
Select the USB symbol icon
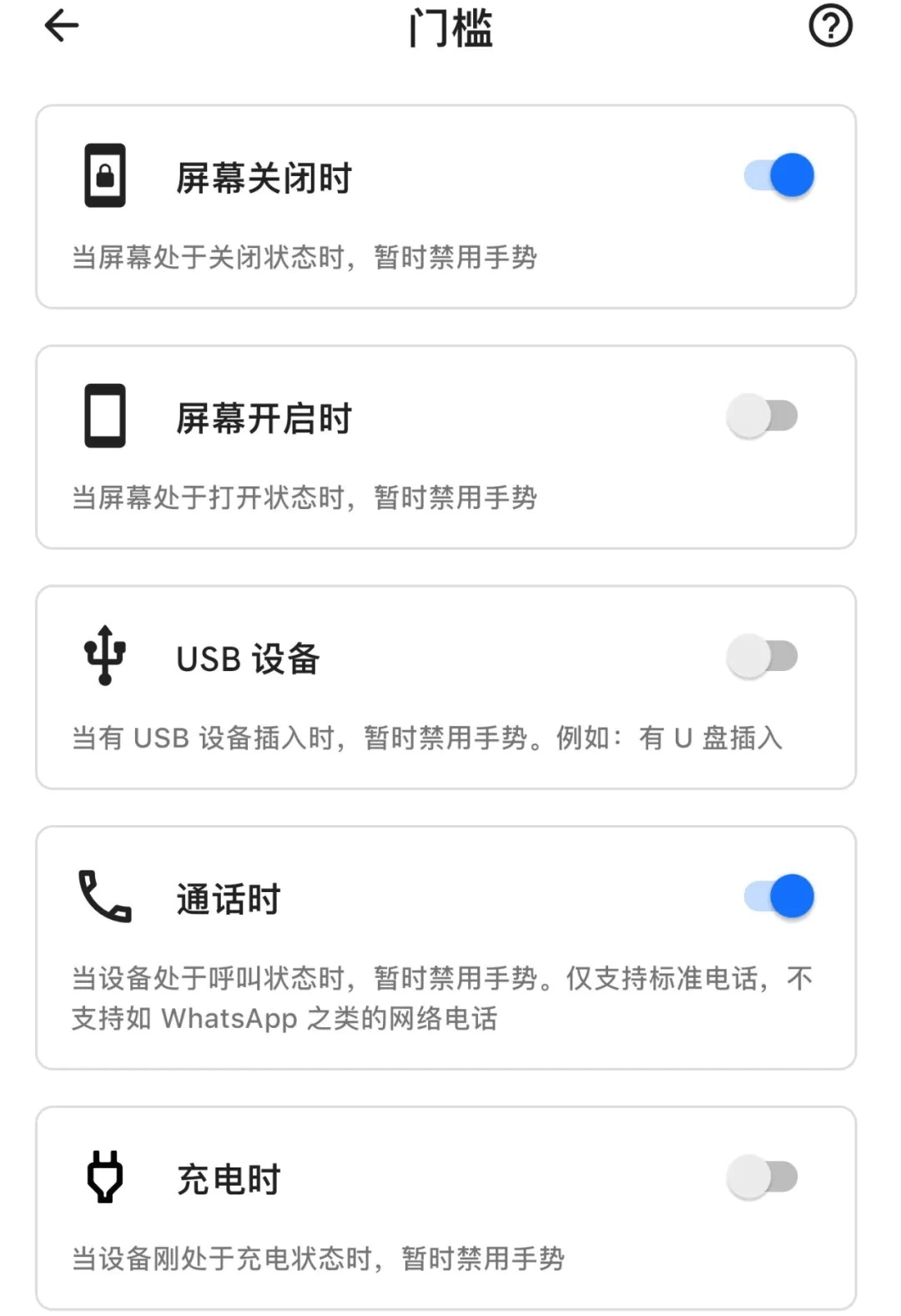[104, 655]
